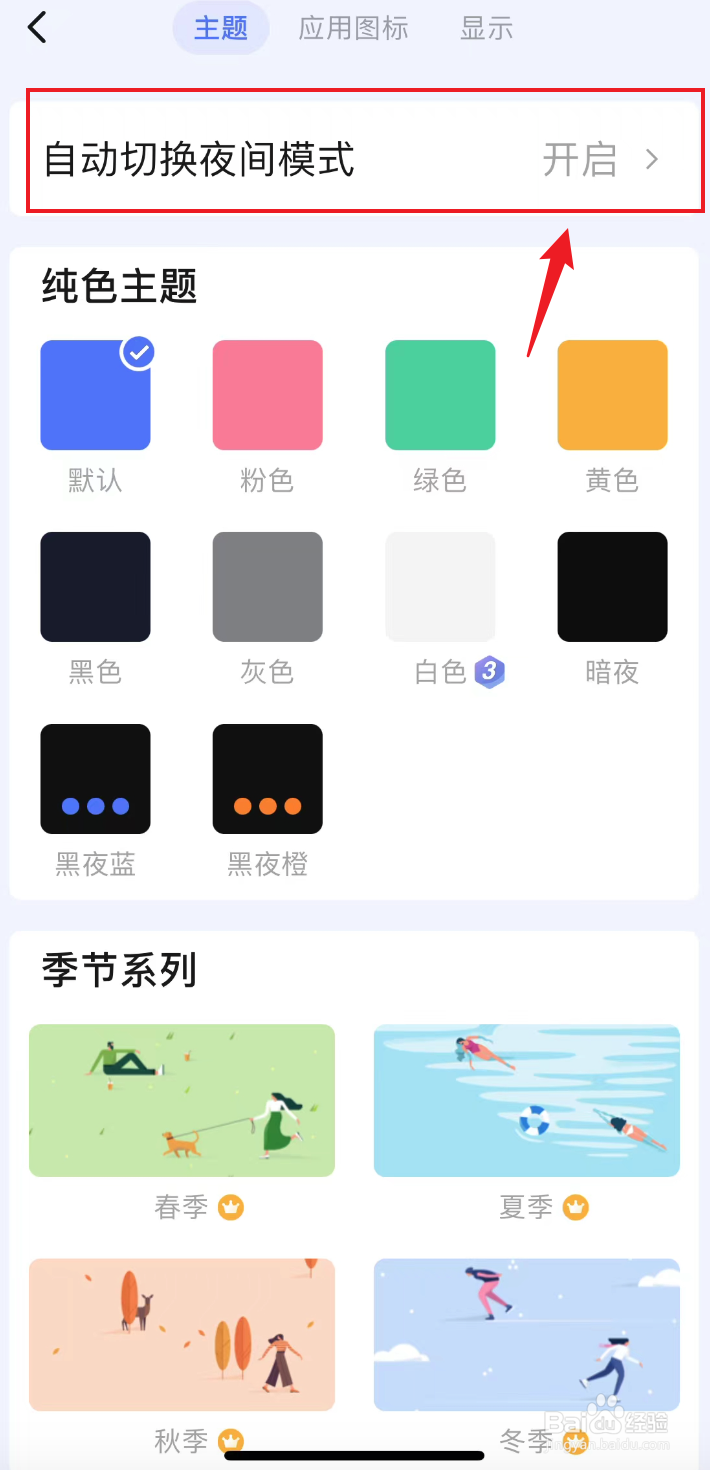The height and width of the screenshot is (1470, 710).
Task: Select the 黑色 theme color
Action: (x=95, y=587)
